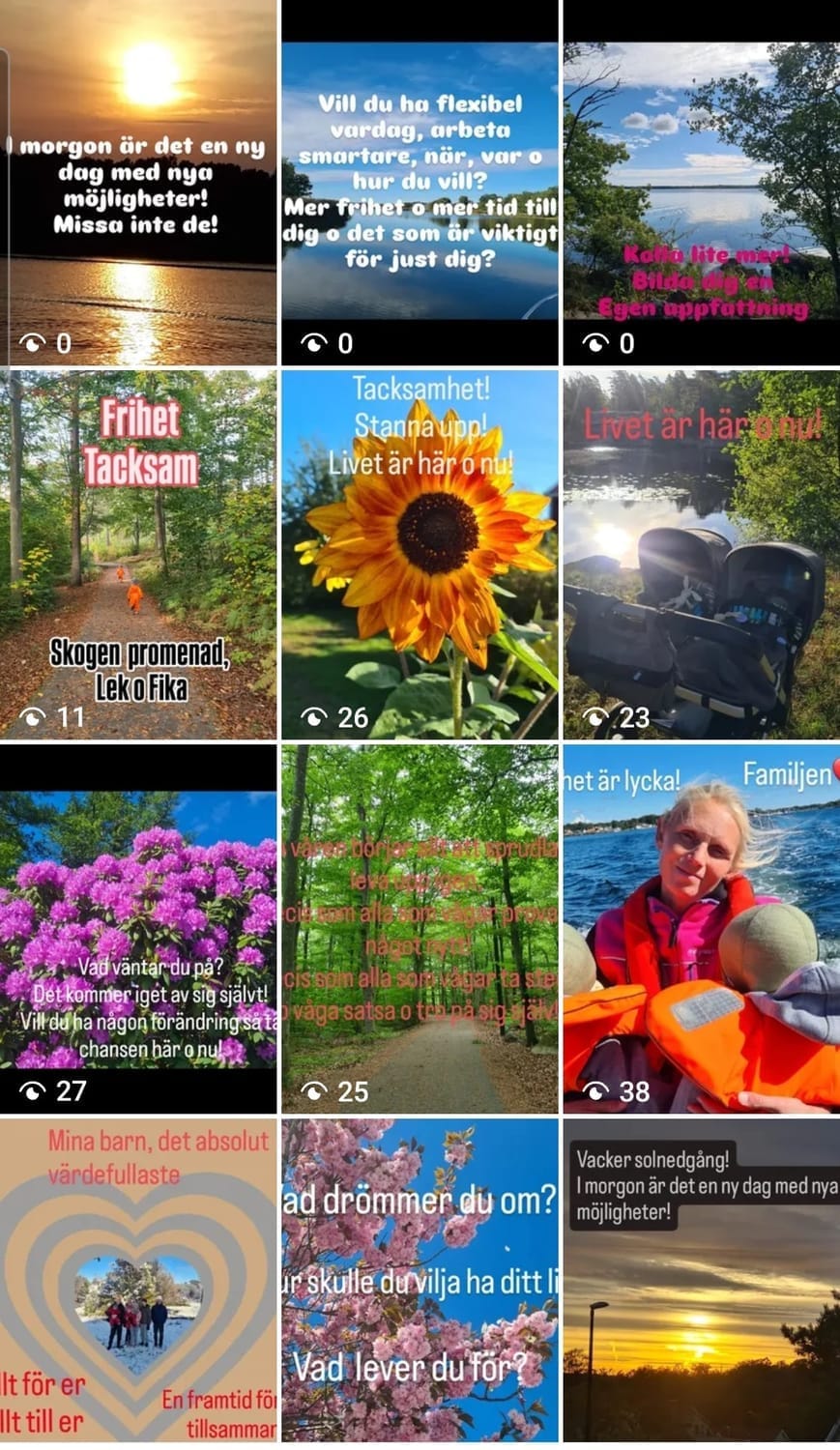This screenshot has height=1450, width=840.
Task: Open the 'Frihet Tacksam' forest story
Action: pos(138,556)
